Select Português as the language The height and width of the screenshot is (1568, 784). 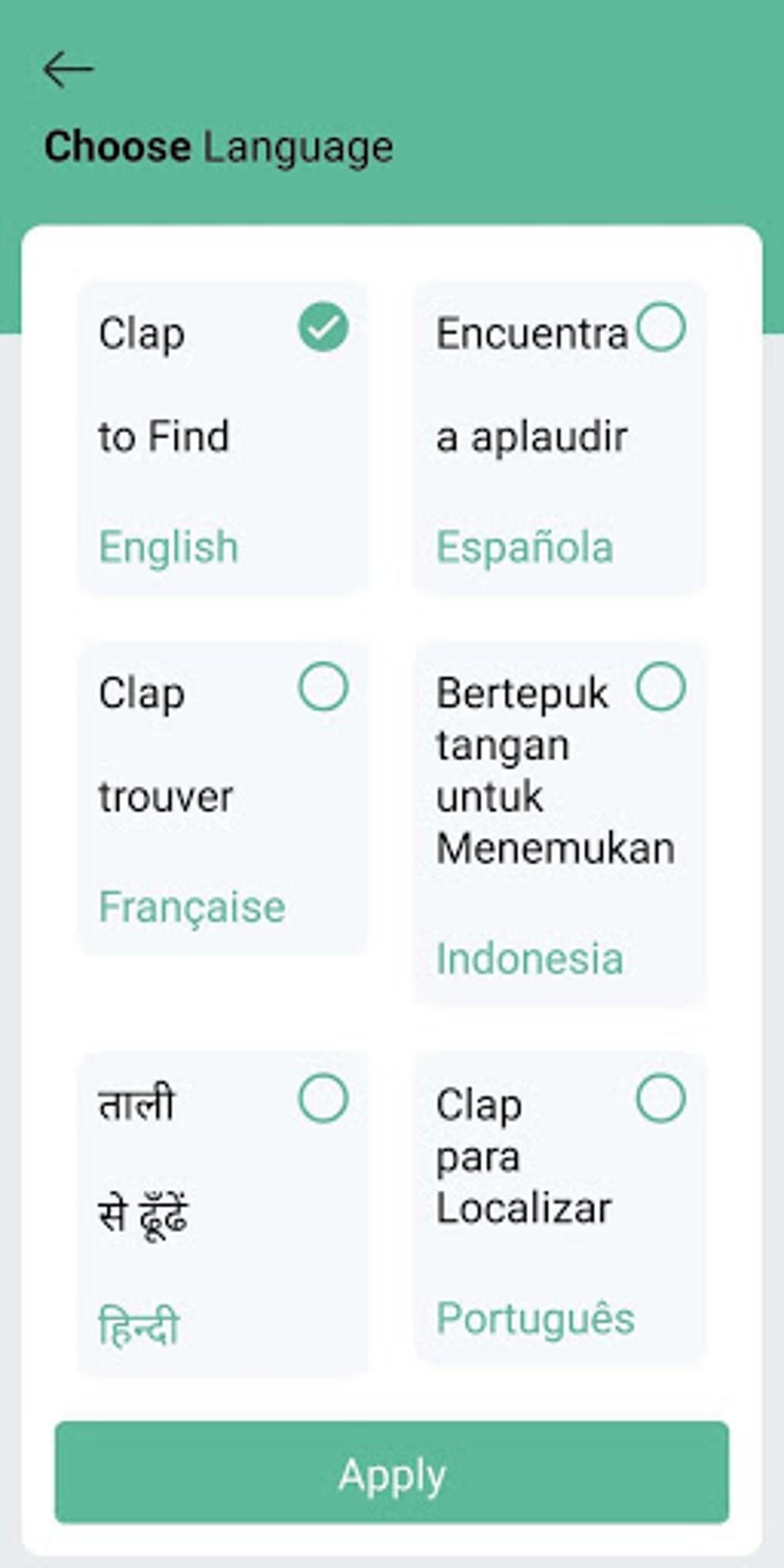[x=560, y=1208]
